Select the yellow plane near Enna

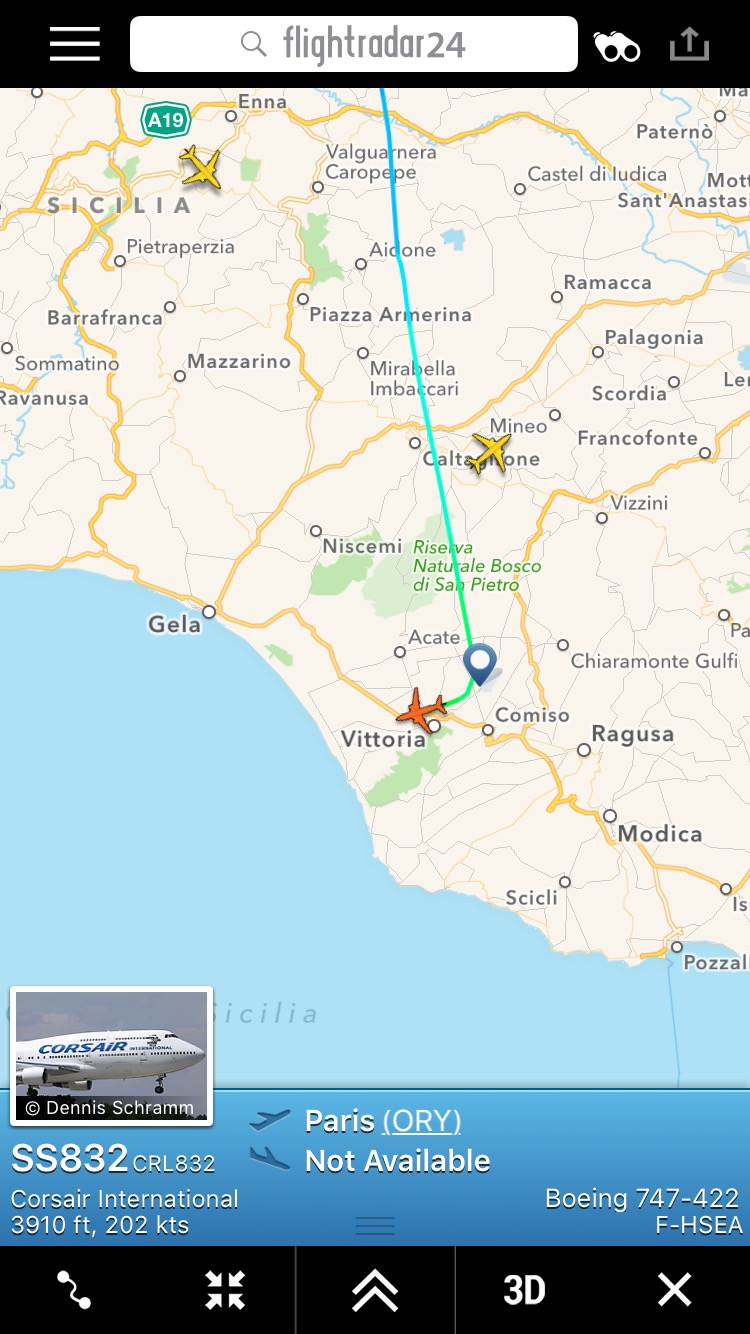pyautogui.click(x=201, y=167)
